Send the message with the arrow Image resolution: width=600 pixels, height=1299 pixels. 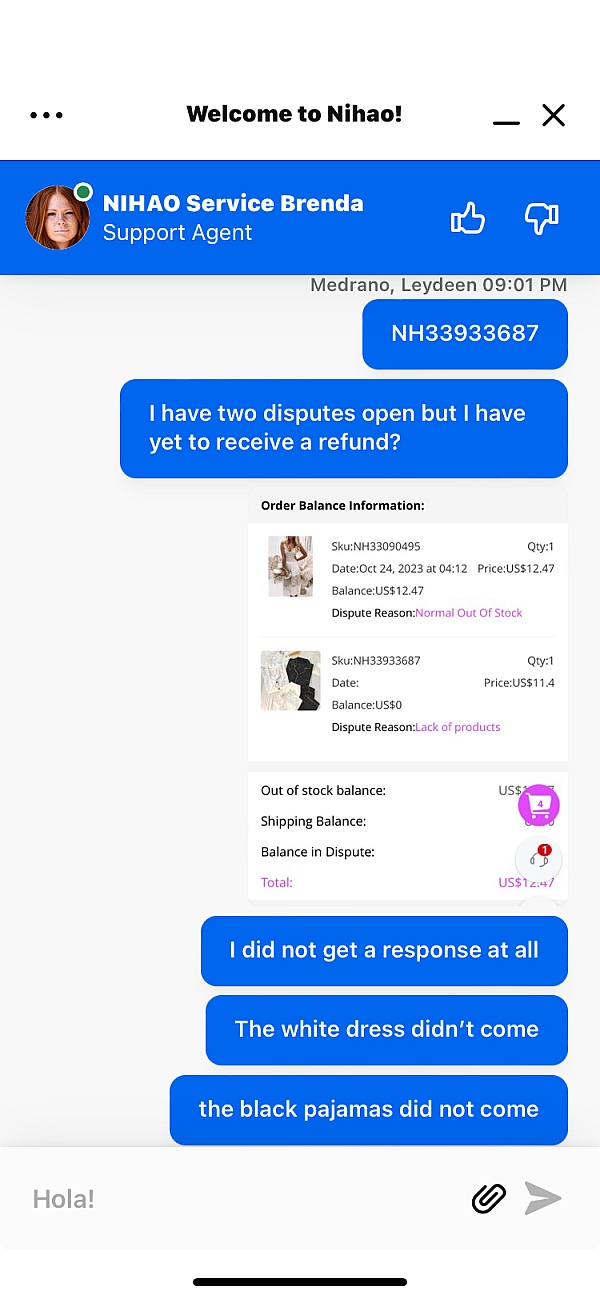pos(543,1197)
